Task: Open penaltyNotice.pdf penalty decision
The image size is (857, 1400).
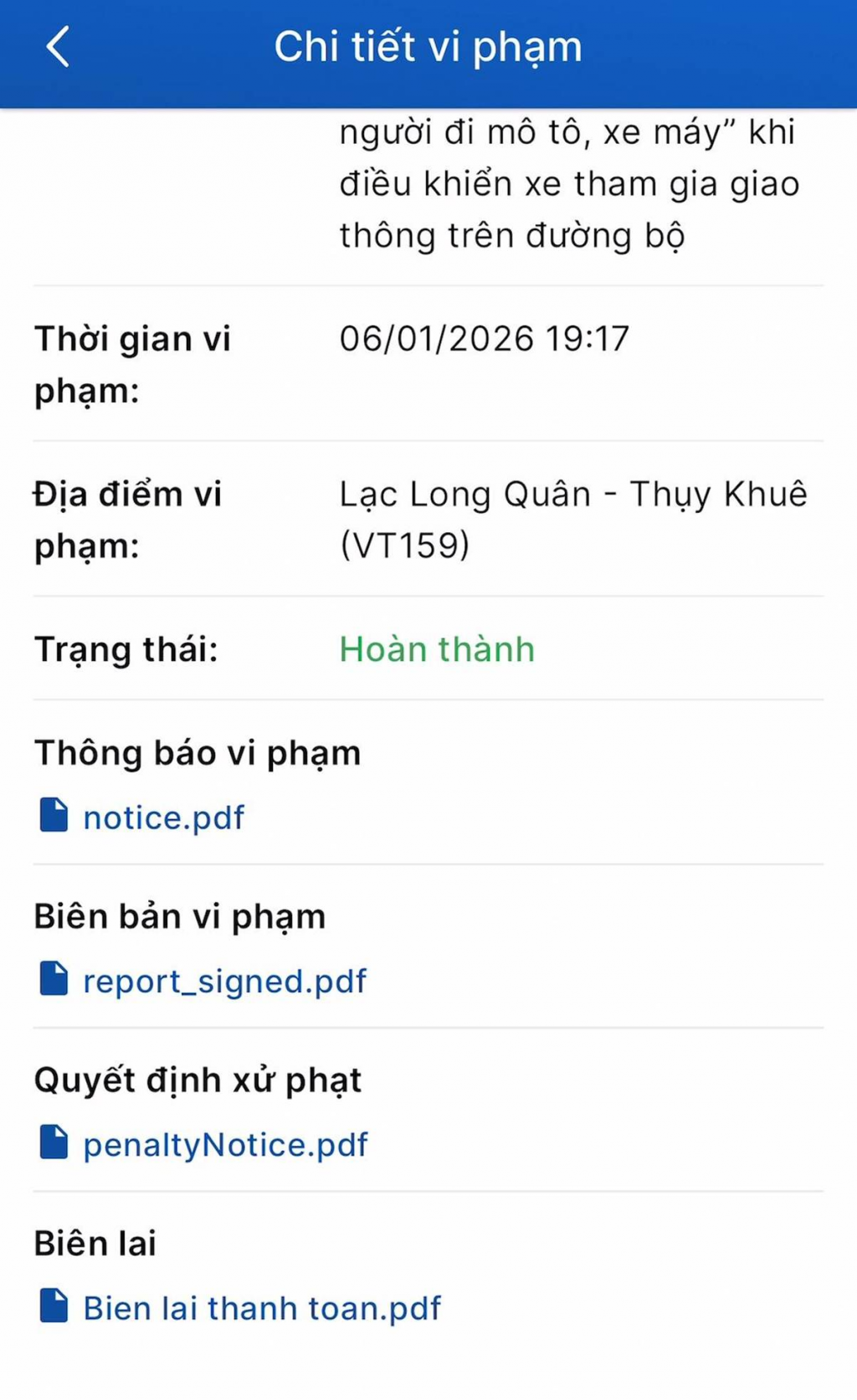Action: pyautogui.click(x=226, y=1145)
